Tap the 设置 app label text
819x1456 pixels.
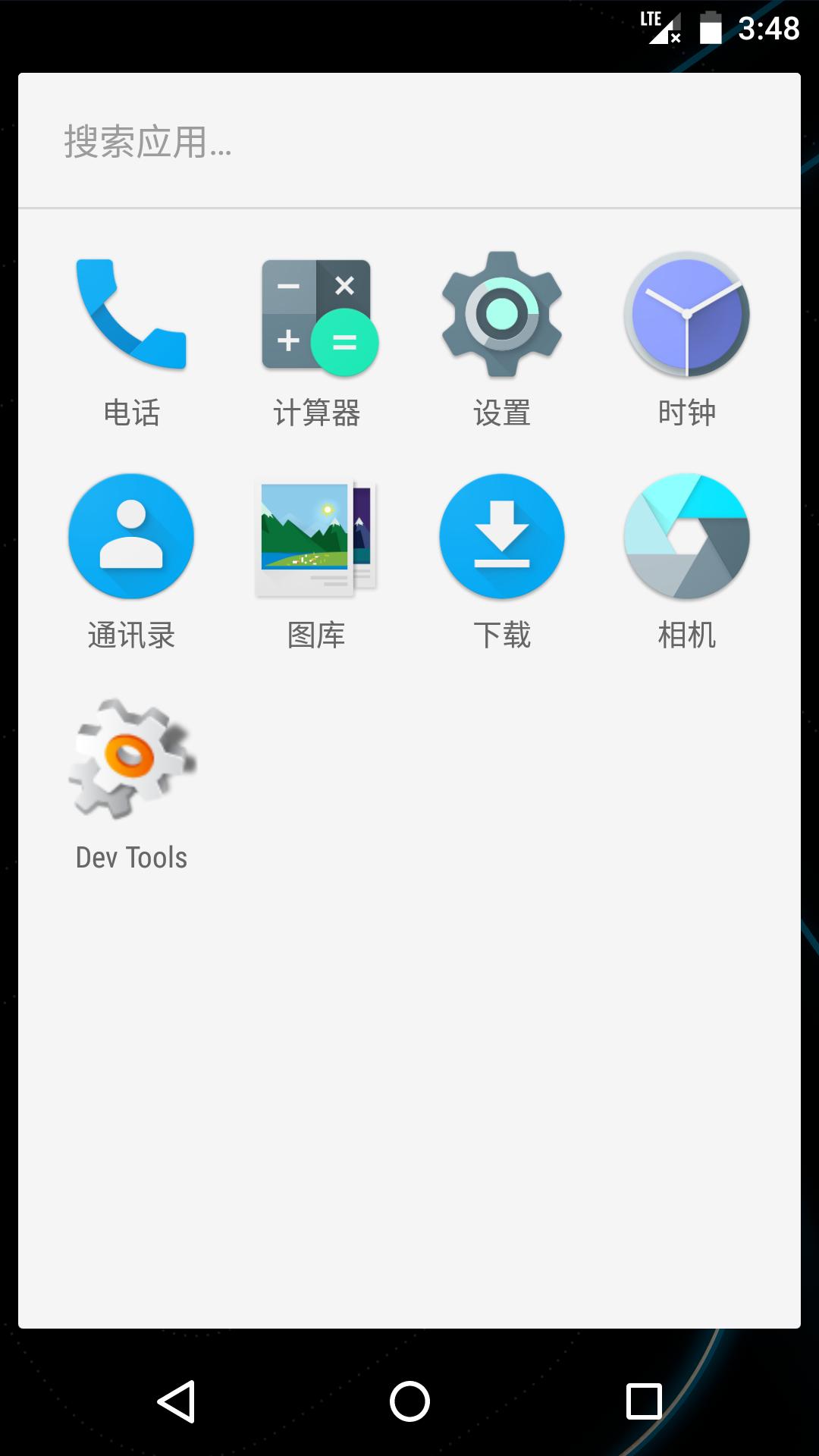pyautogui.click(x=503, y=413)
